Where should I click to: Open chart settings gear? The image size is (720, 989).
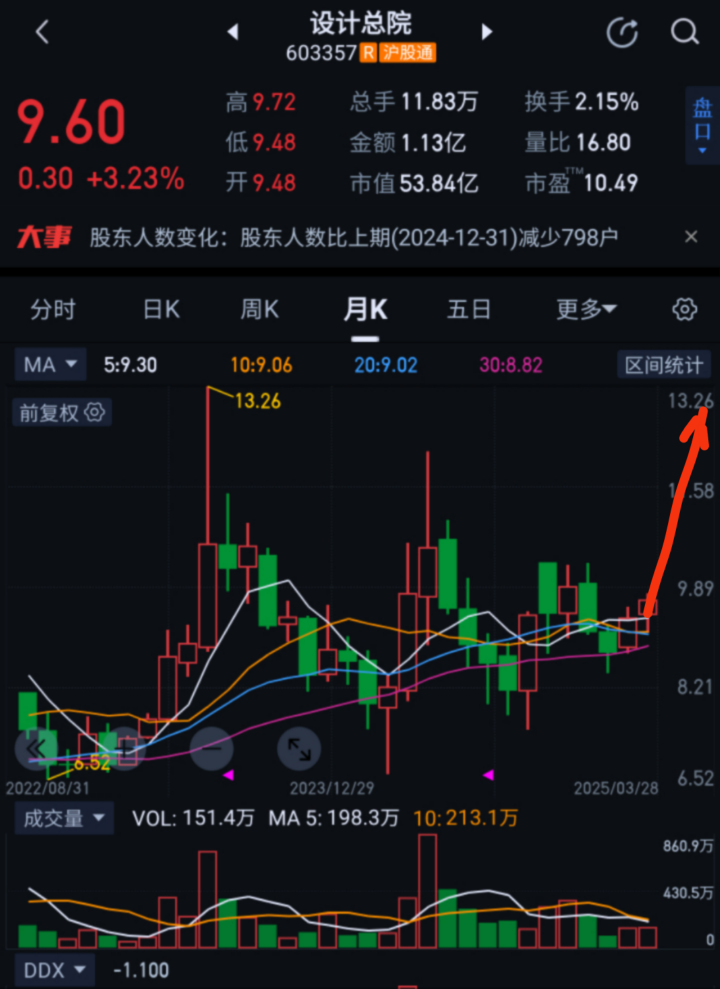click(x=685, y=310)
